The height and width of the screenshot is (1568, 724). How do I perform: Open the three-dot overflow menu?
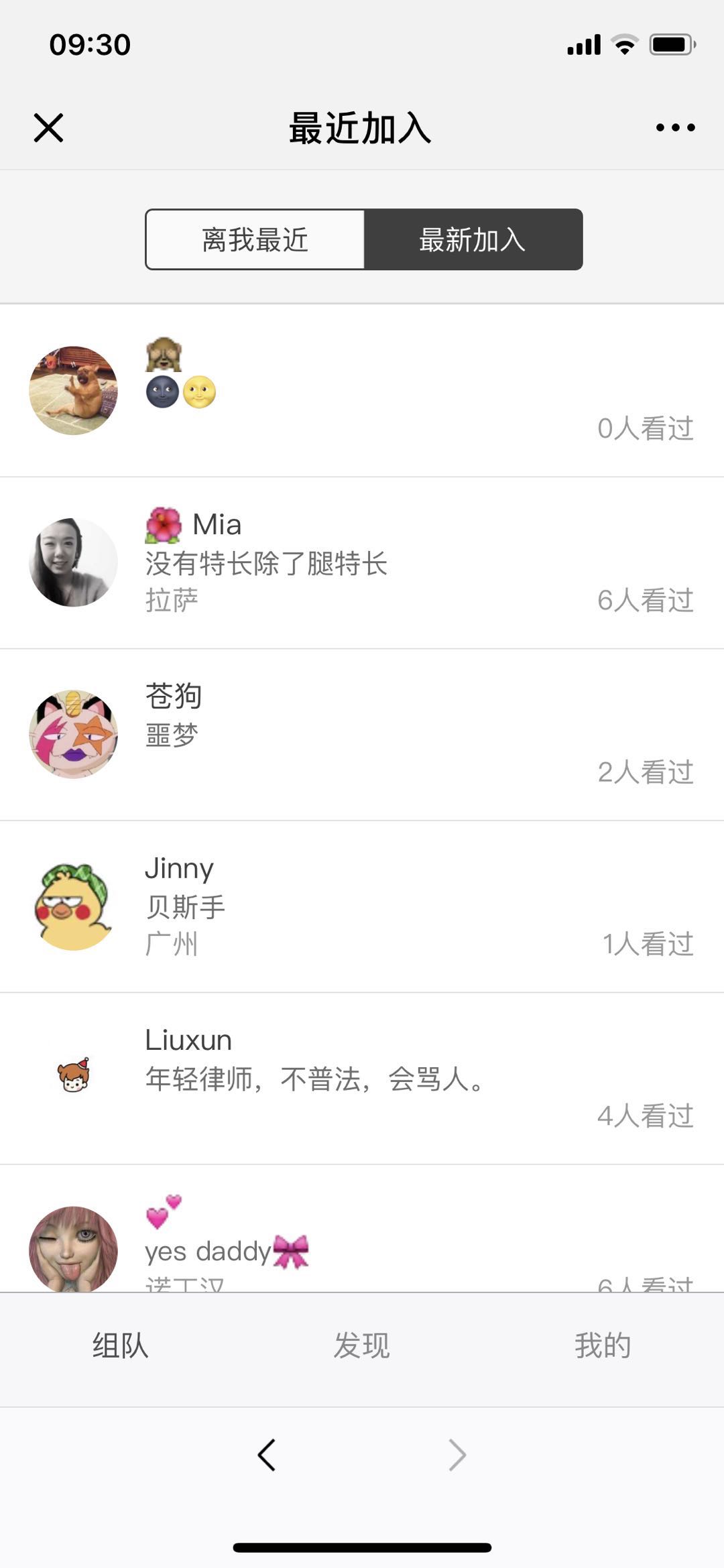pos(675,127)
